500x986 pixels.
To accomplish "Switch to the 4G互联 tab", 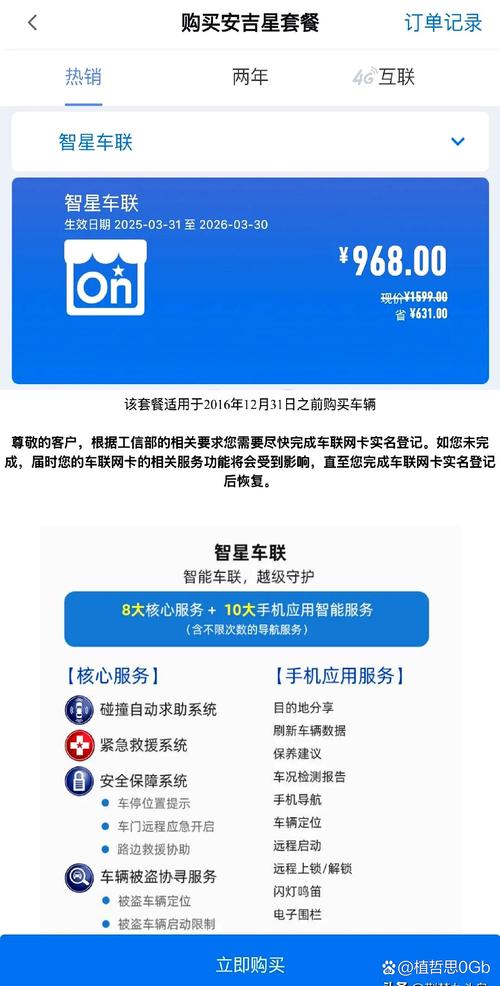I will pos(384,77).
